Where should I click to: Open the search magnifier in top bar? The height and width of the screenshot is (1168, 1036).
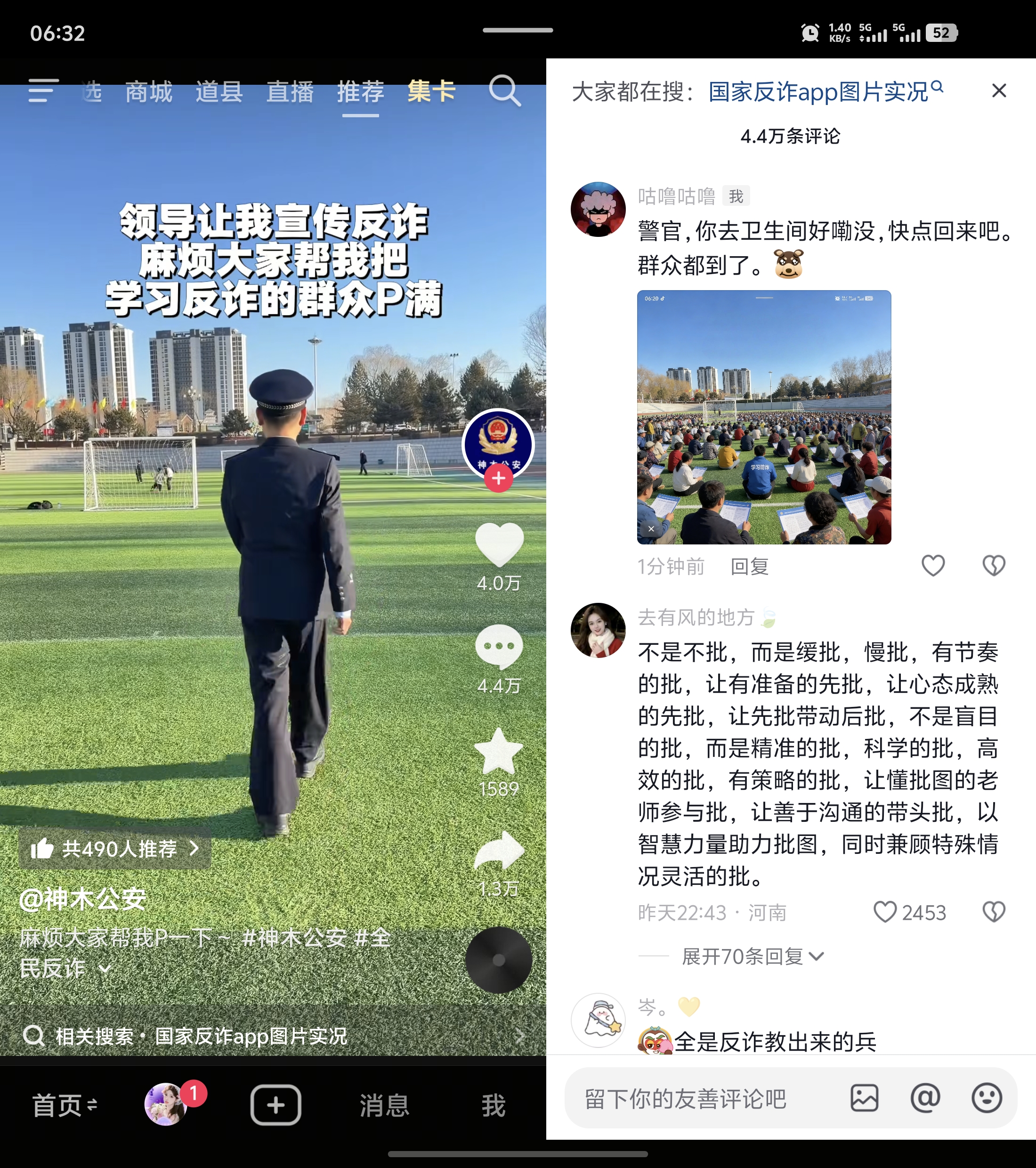(x=504, y=91)
